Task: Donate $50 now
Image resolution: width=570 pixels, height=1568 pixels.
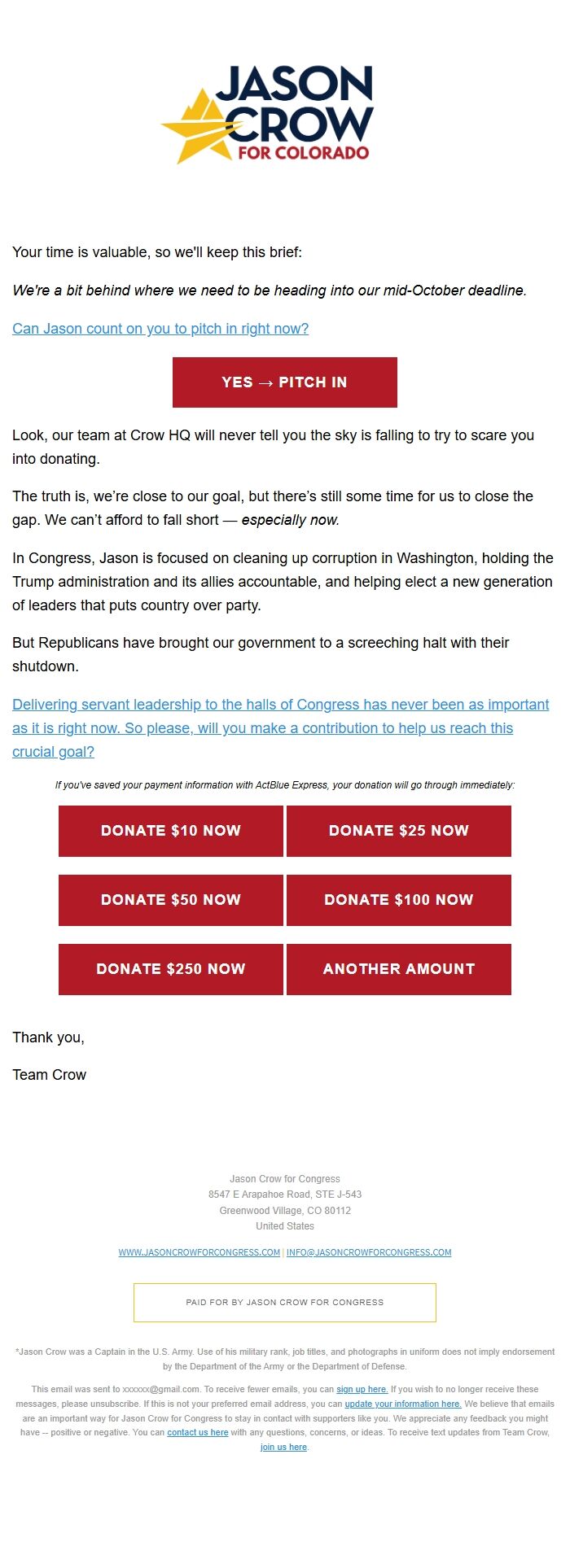Action: coord(171,900)
